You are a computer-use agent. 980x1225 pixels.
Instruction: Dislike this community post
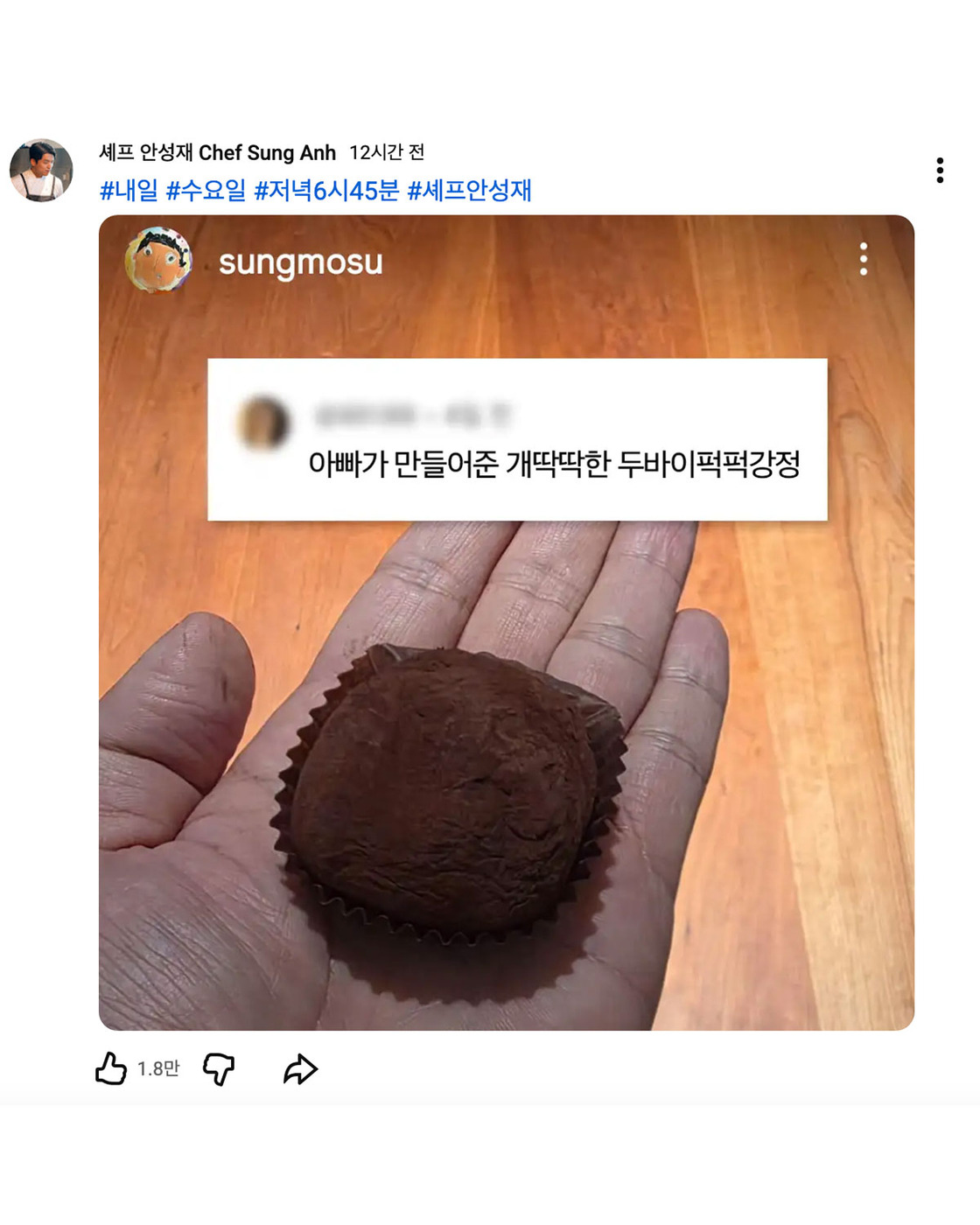click(219, 1068)
